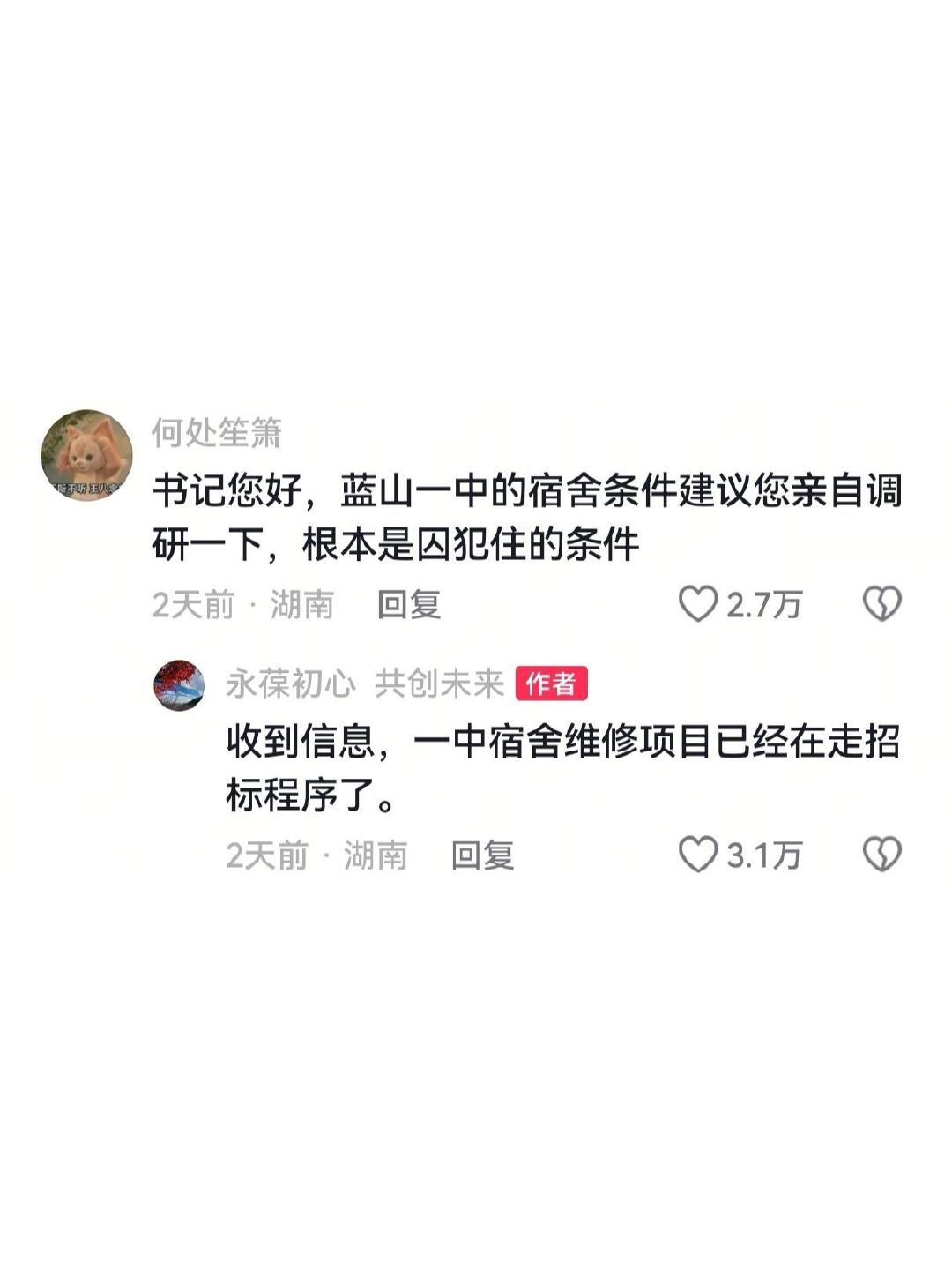The image size is (952, 1270).
Task: Like the author's reply about 招标程序
Action: 698,855
